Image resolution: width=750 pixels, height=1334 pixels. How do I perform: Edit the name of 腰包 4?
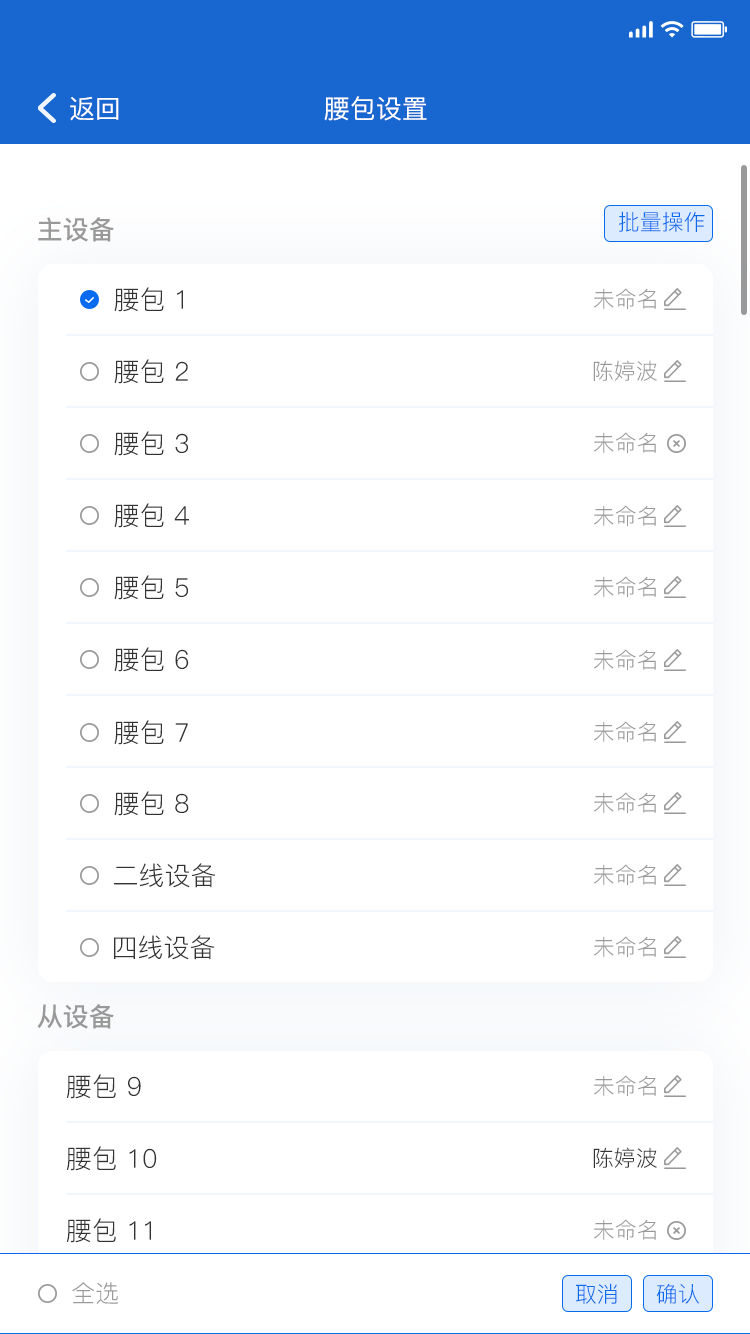(675, 515)
